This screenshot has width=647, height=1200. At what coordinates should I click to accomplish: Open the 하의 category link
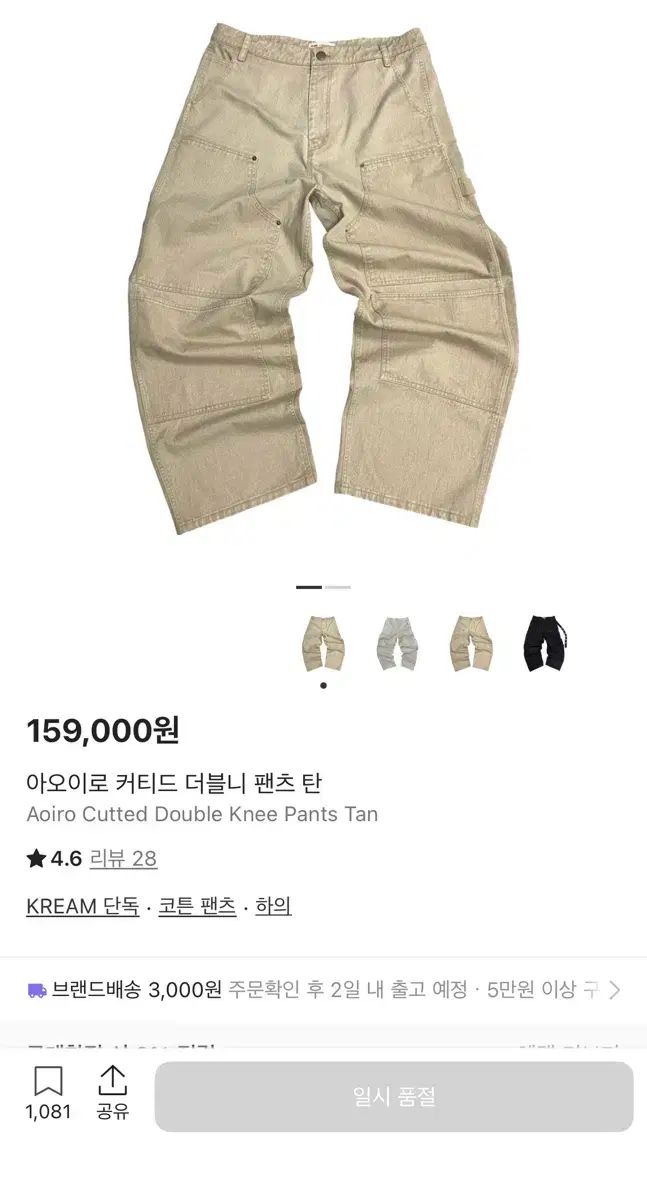(x=273, y=906)
